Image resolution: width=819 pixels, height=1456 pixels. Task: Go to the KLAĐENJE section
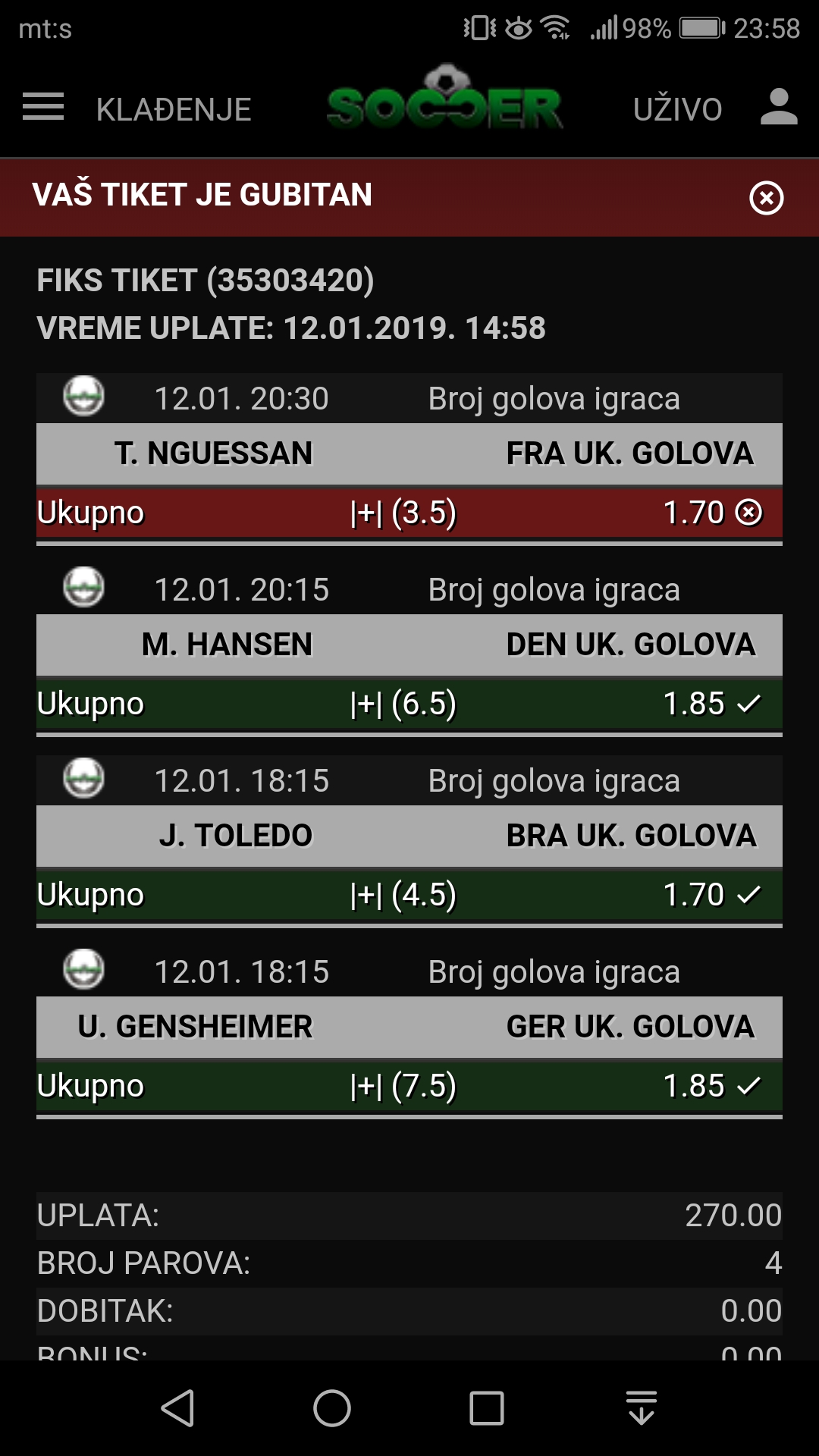click(174, 110)
